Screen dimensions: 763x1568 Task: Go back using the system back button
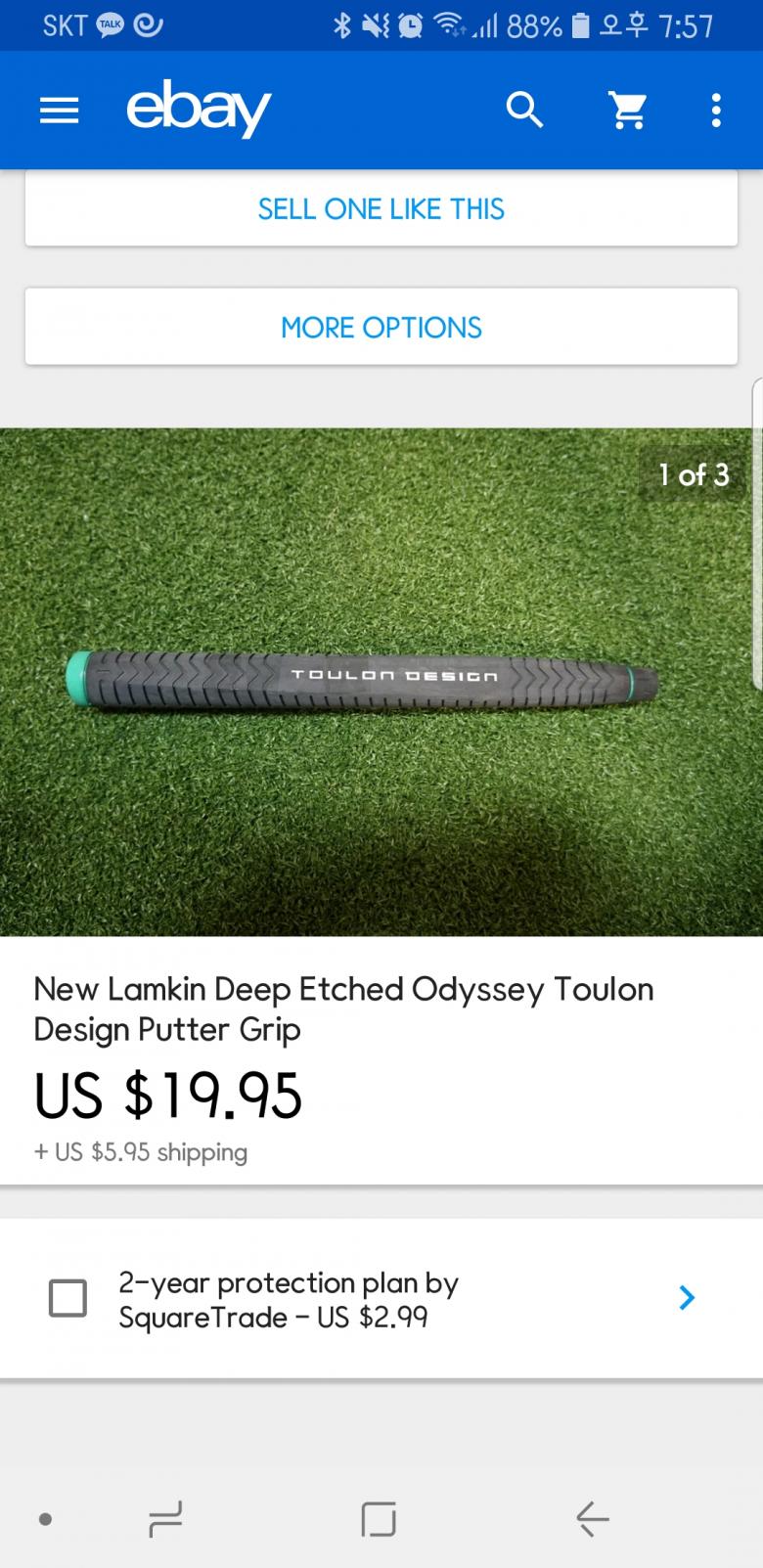(593, 1519)
